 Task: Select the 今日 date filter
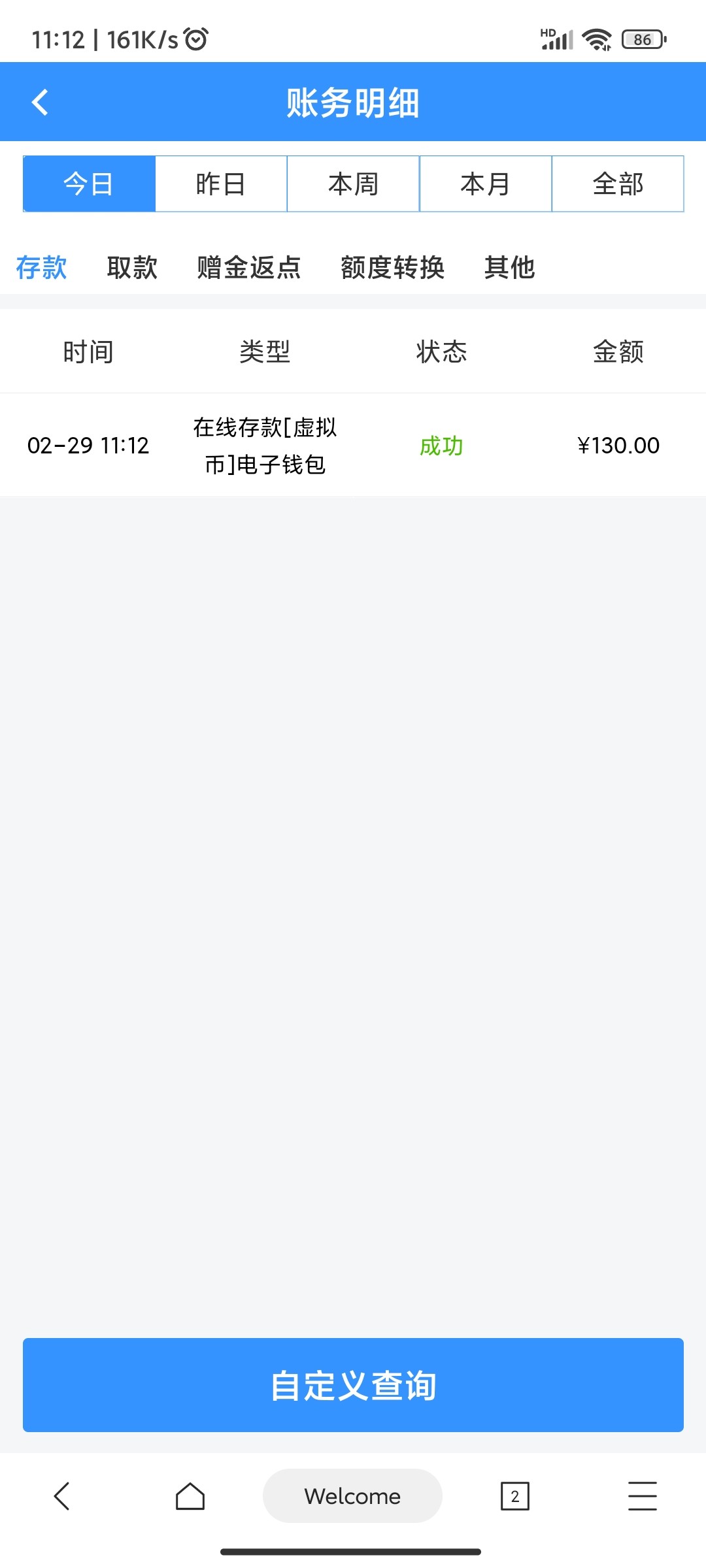[89, 184]
